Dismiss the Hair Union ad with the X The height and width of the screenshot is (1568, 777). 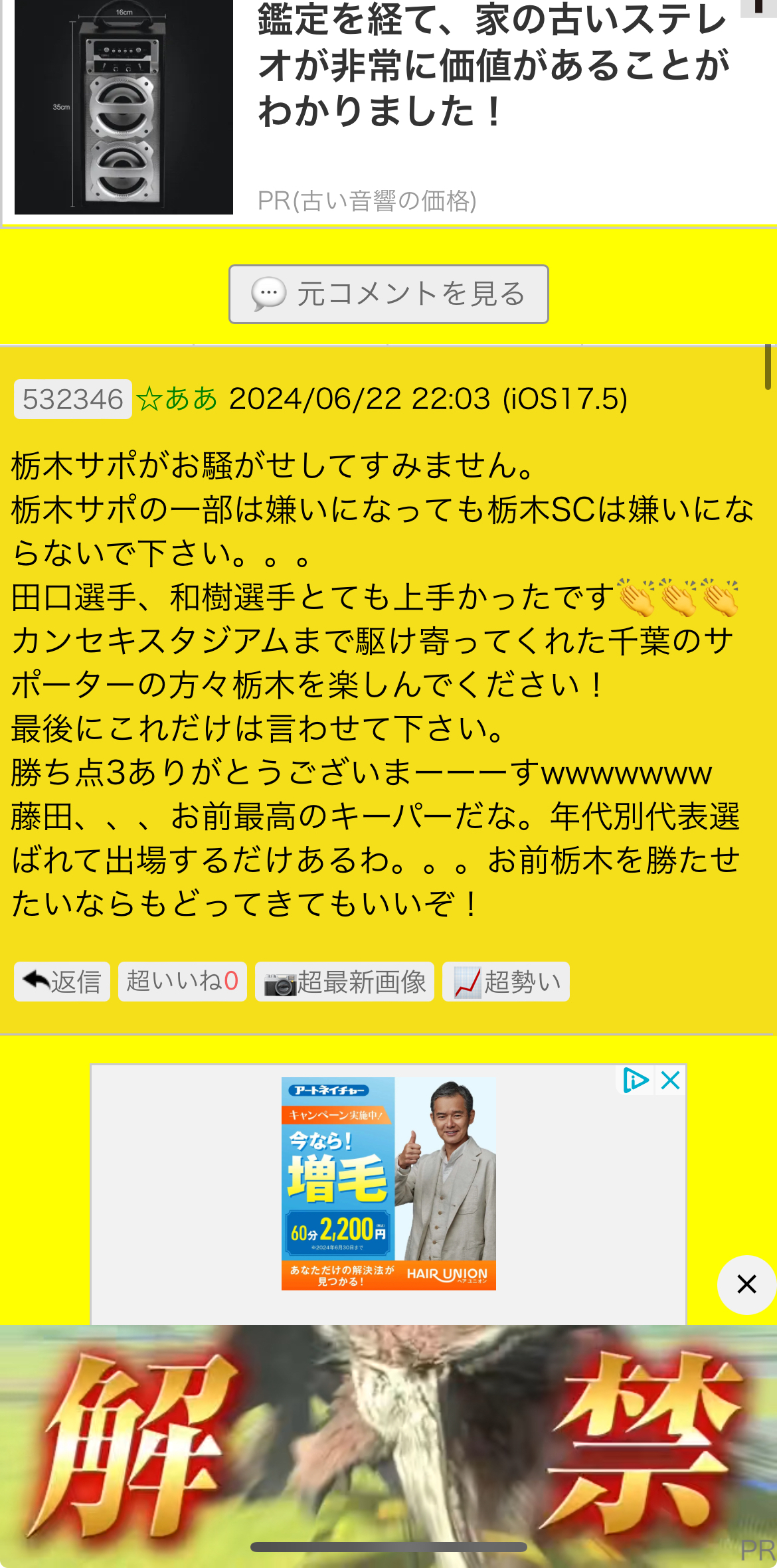(671, 1081)
